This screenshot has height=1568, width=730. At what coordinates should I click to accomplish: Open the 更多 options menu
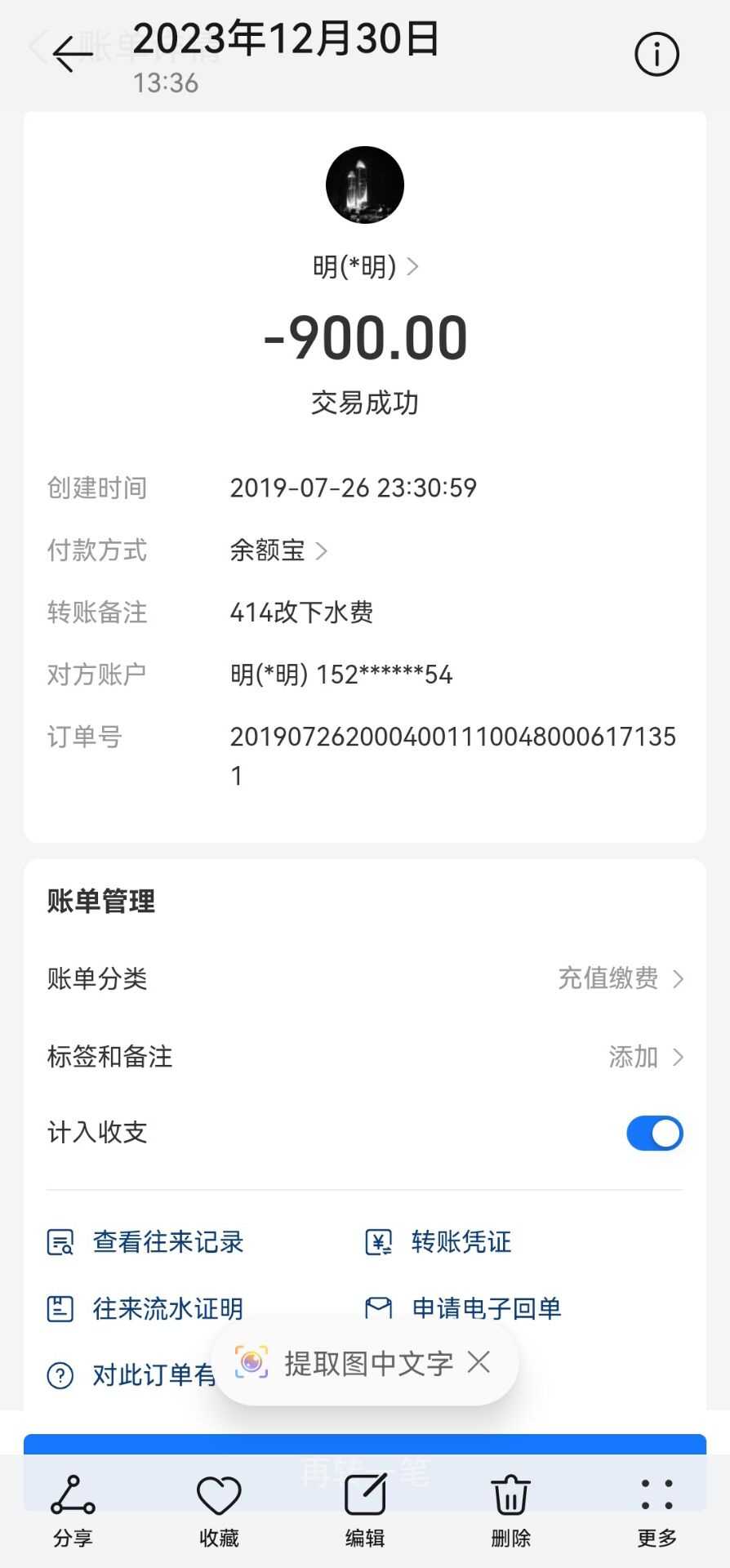657,1510
